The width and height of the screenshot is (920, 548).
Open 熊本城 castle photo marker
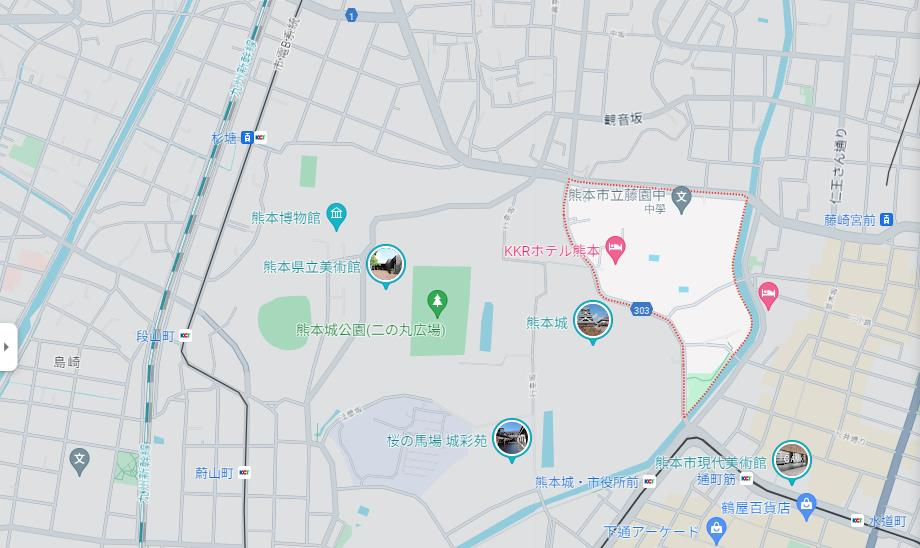592,322
